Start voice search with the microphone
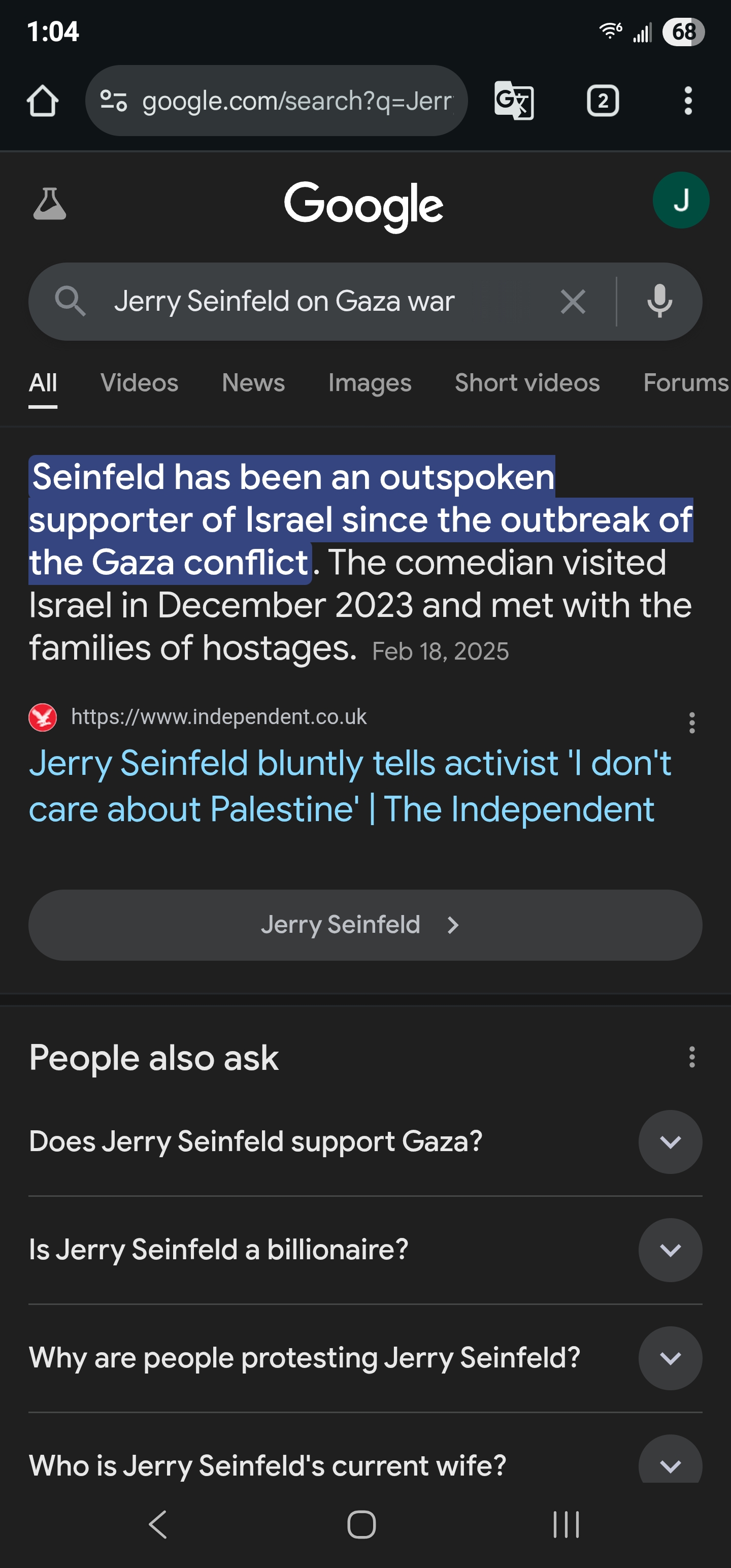 [x=659, y=301]
